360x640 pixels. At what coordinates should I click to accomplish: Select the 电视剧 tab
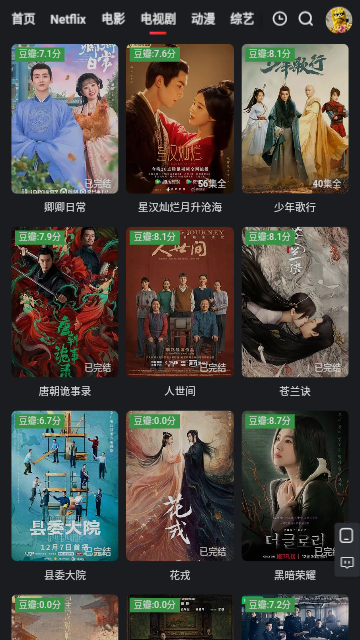158,19
